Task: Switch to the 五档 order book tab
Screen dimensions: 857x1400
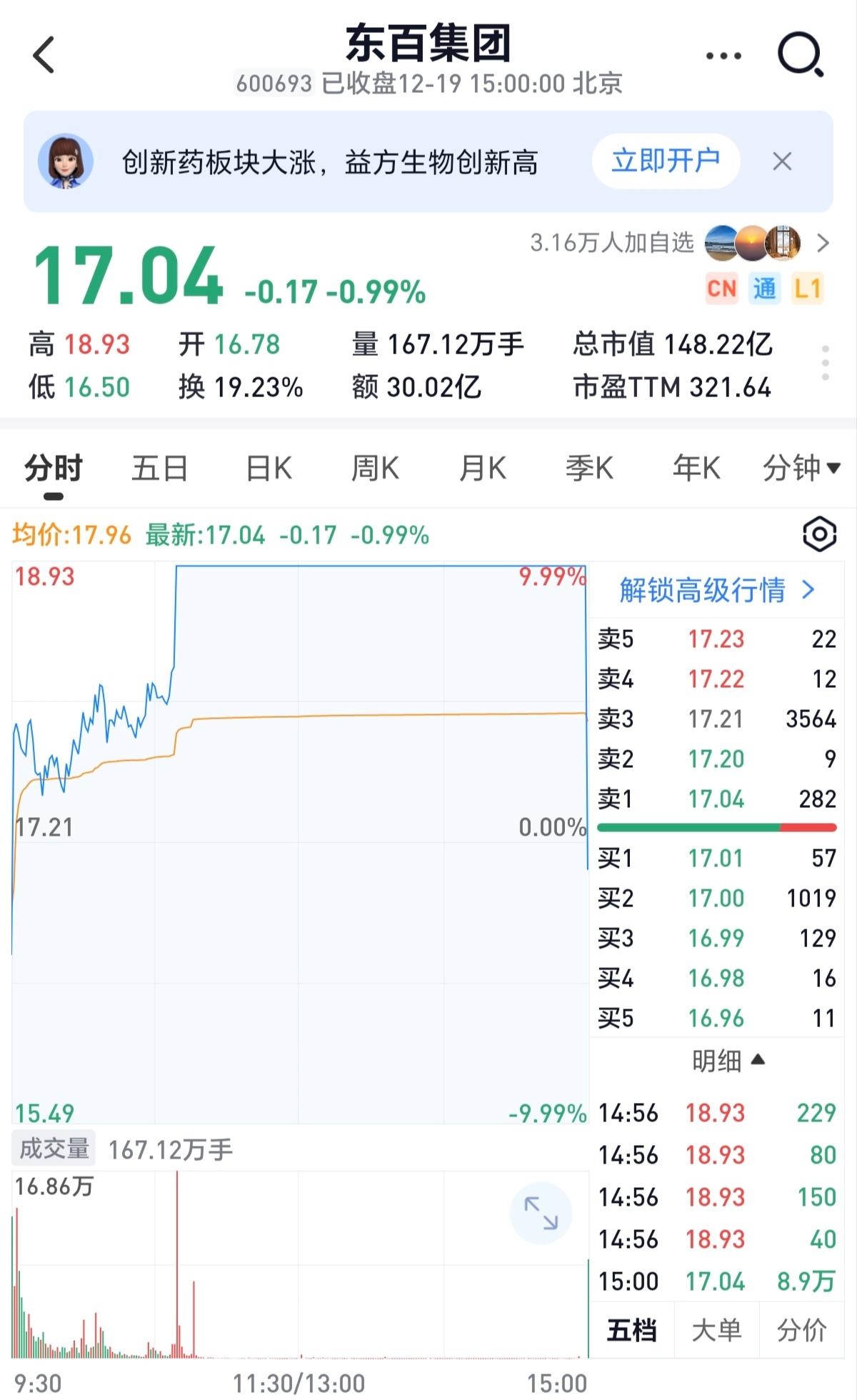Action: tap(631, 1331)
